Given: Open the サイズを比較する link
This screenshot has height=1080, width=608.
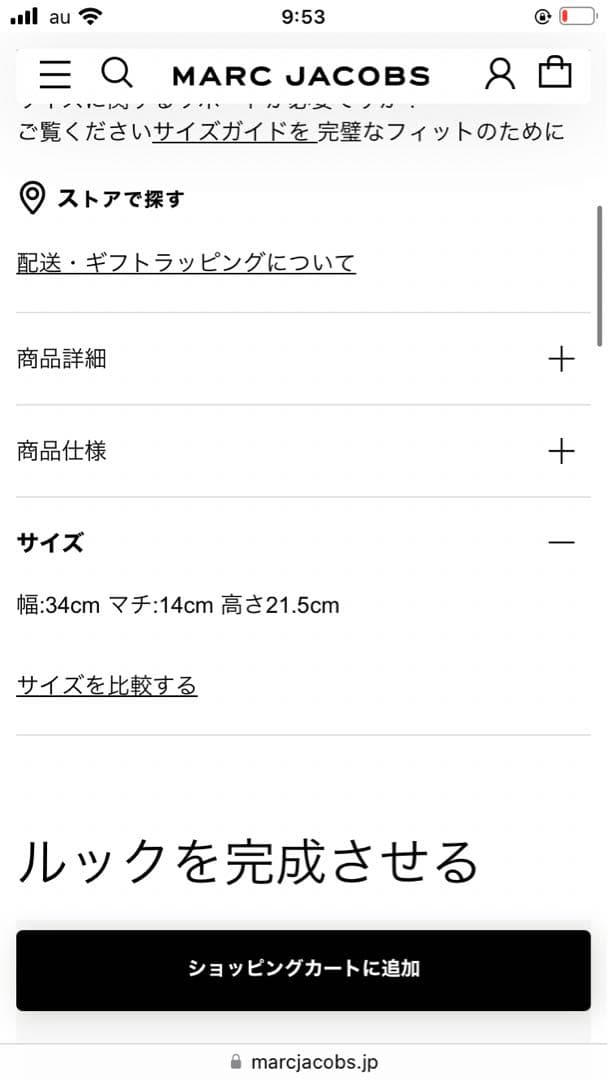Looking at the screenshot, I should [107, 685].
